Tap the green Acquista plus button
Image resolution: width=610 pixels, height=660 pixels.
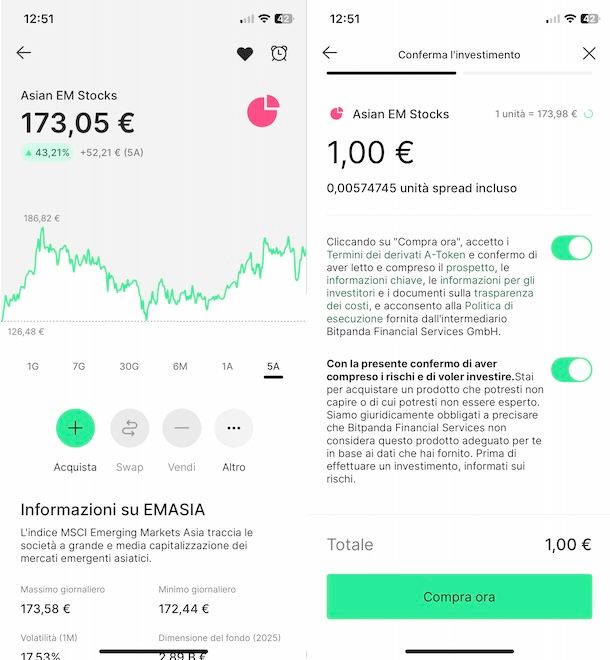tap(75, 428)
